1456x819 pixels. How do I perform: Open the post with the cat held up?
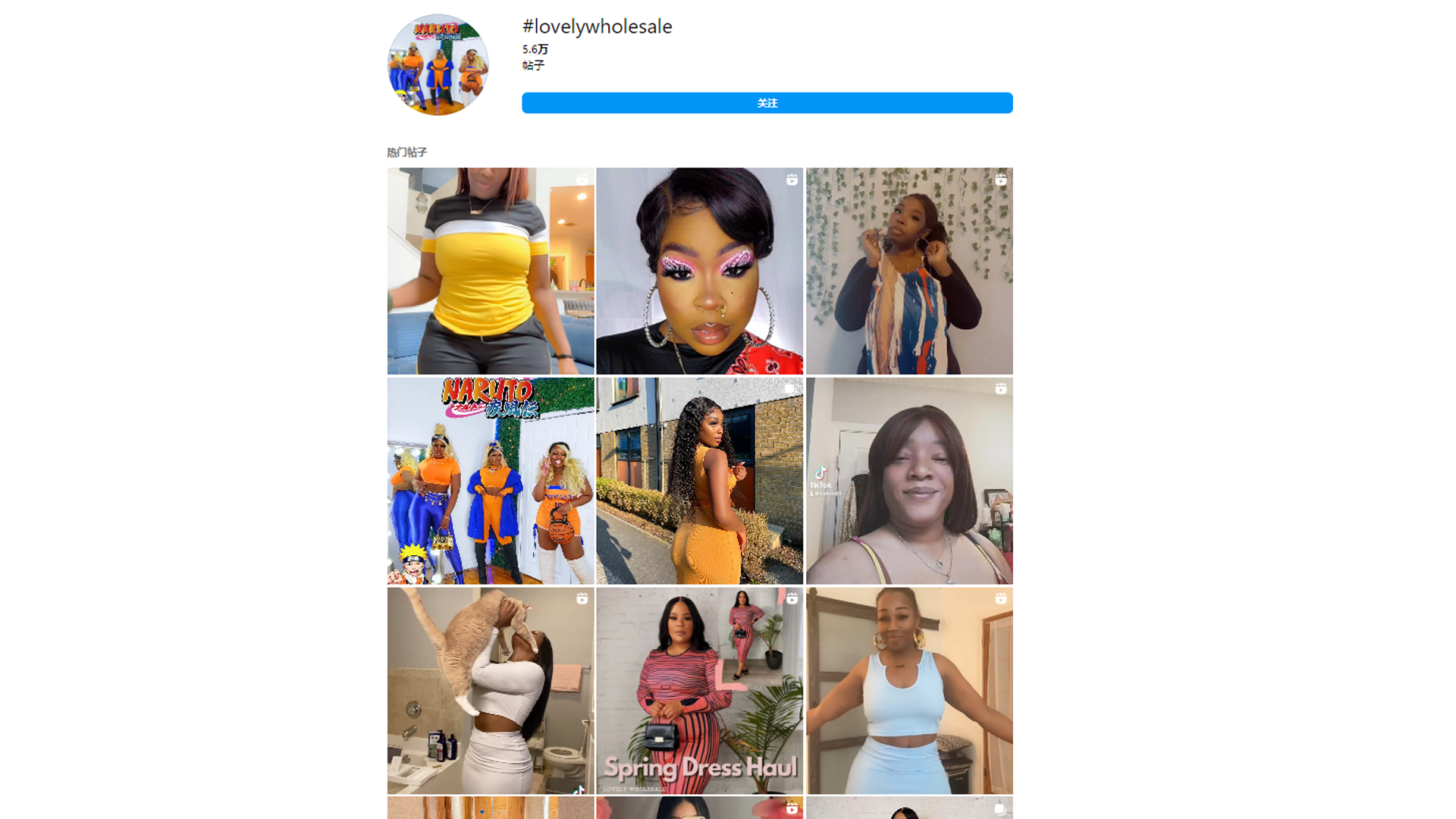[x=491, y=690]
